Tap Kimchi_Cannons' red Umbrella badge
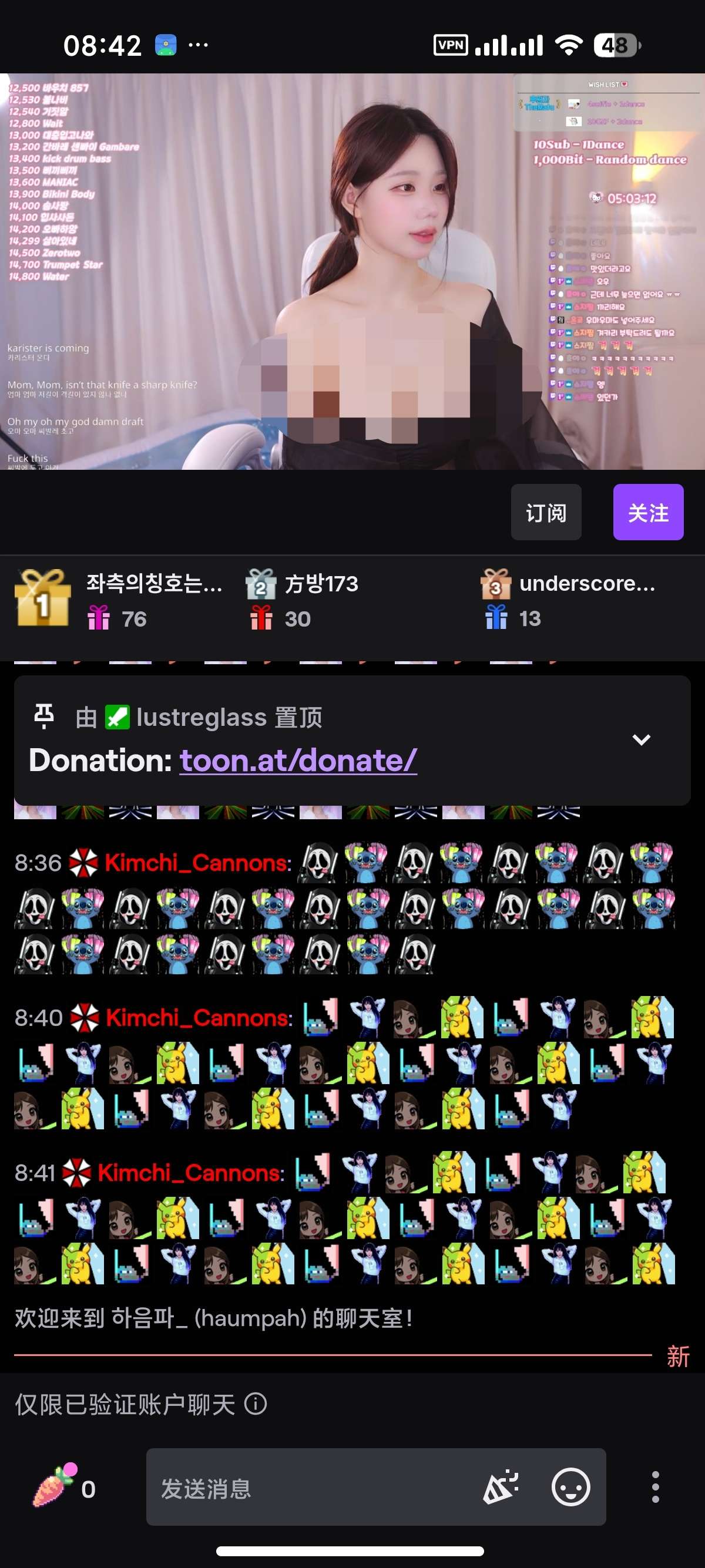This screenshot has height=1568, width=705. click(85, 863)
